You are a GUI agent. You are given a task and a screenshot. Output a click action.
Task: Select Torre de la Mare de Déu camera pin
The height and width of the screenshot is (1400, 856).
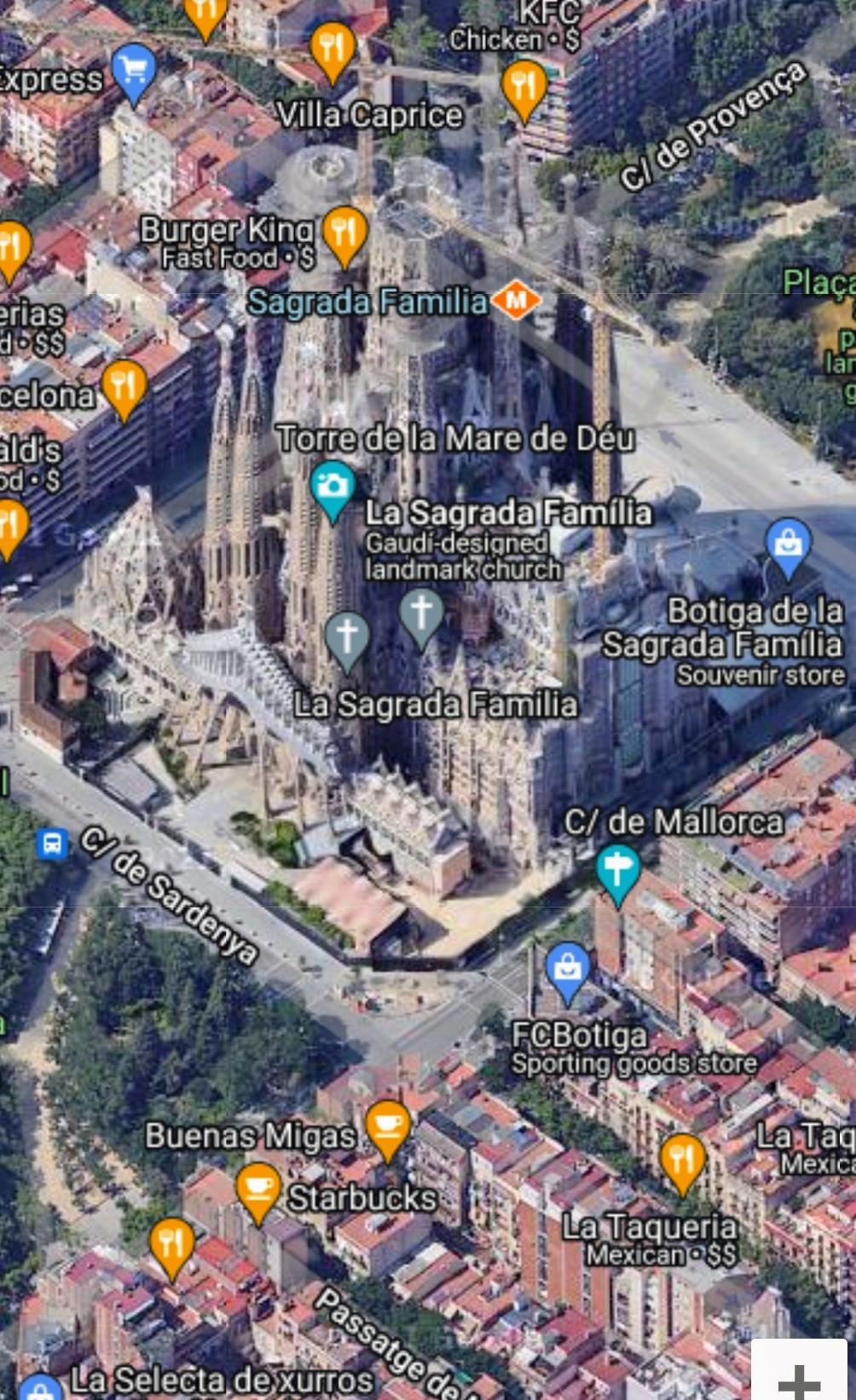click(x=333, y=488)
